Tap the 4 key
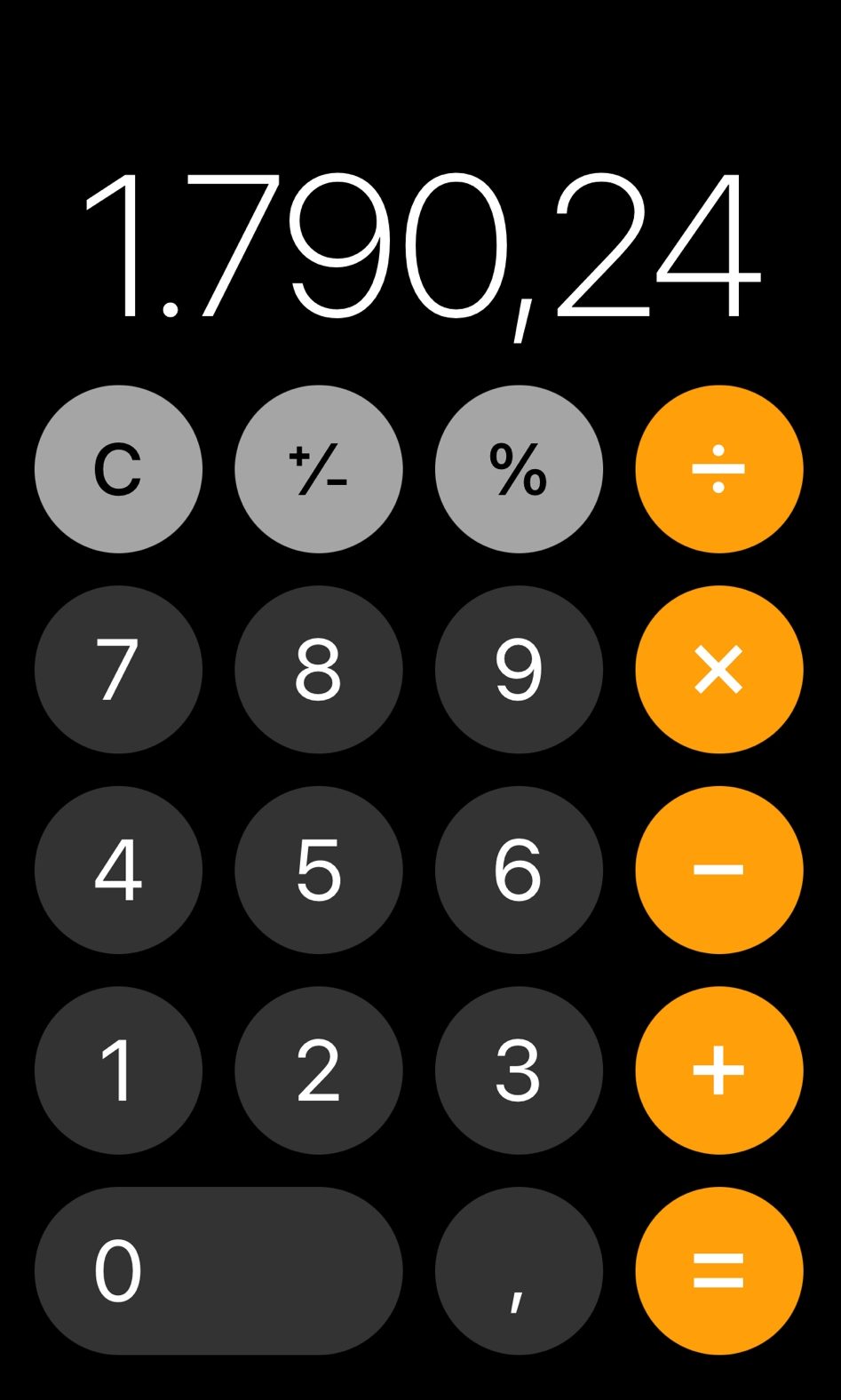The image size is (841, 1400). pos(118,870)
